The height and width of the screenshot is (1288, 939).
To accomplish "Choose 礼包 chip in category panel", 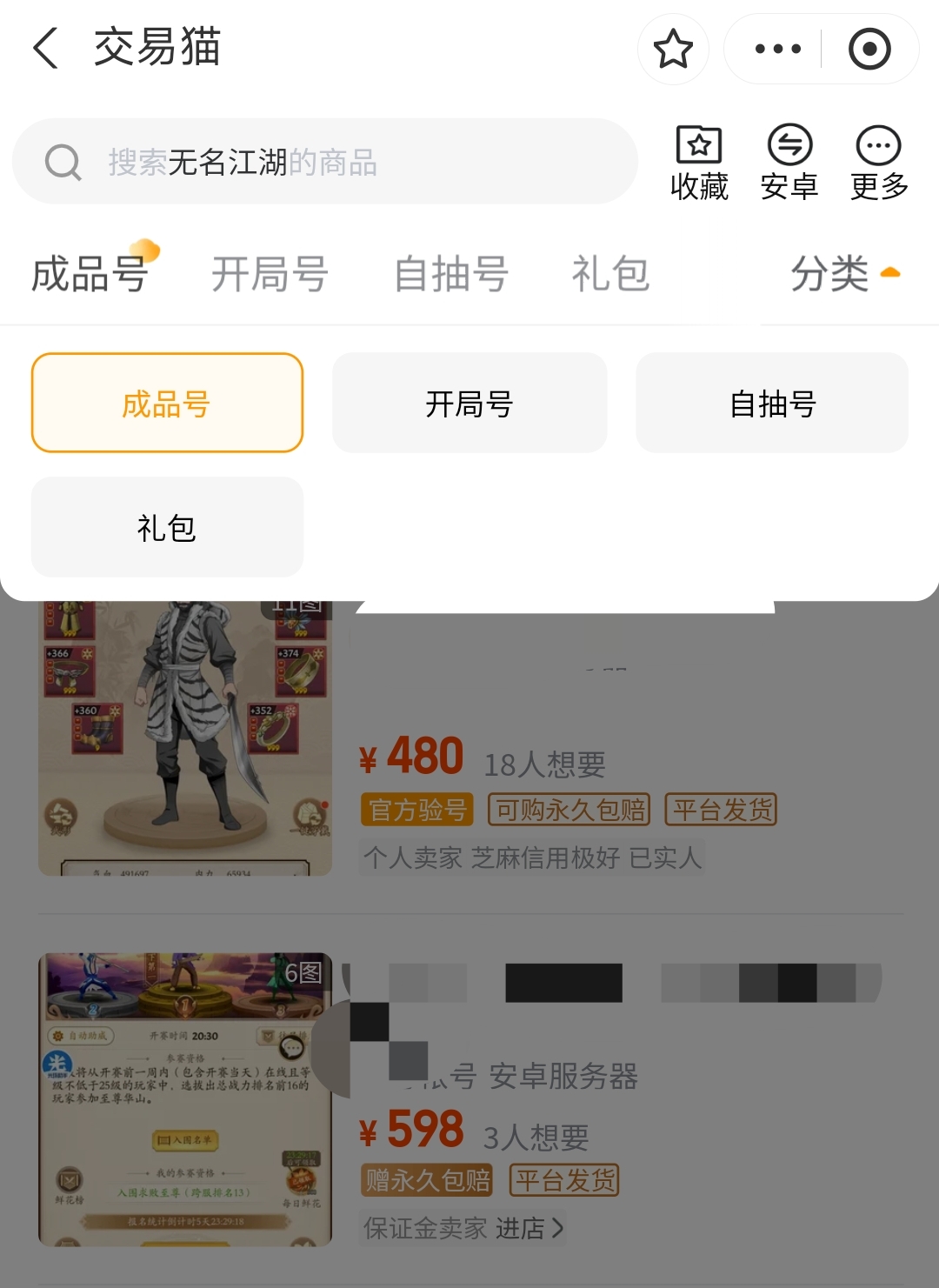I will 167,527.
